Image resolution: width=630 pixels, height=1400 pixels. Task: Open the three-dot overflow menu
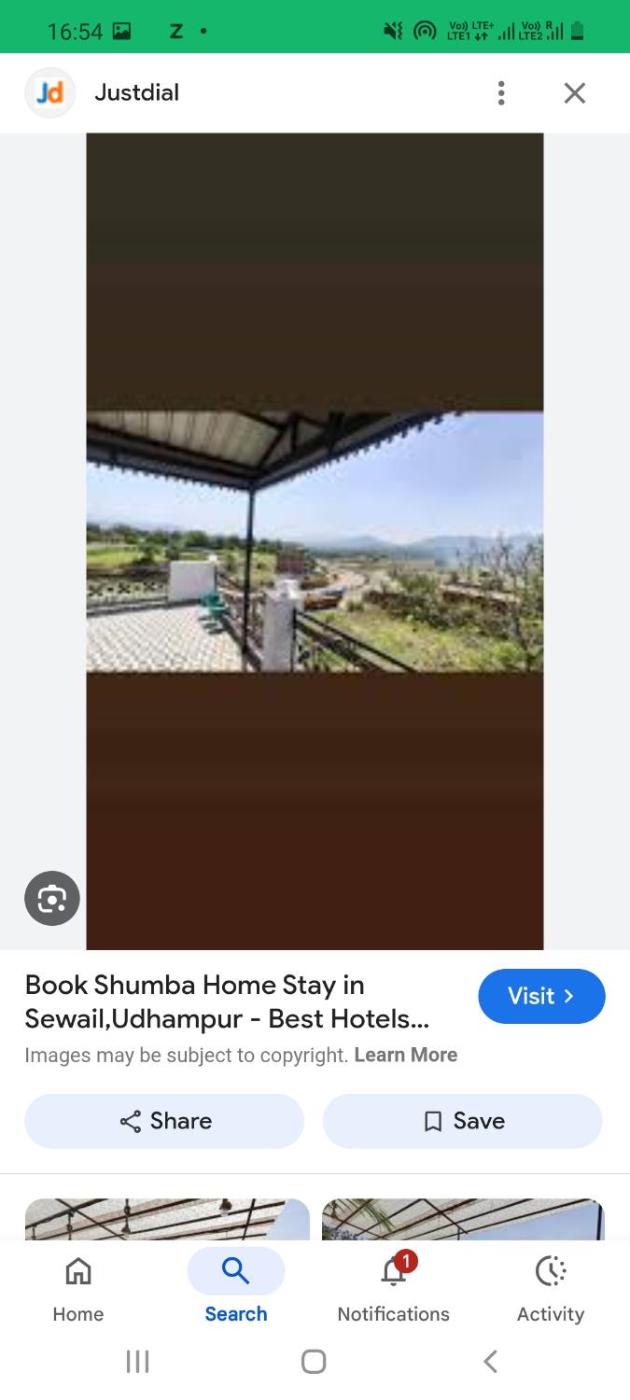point(501,93)
